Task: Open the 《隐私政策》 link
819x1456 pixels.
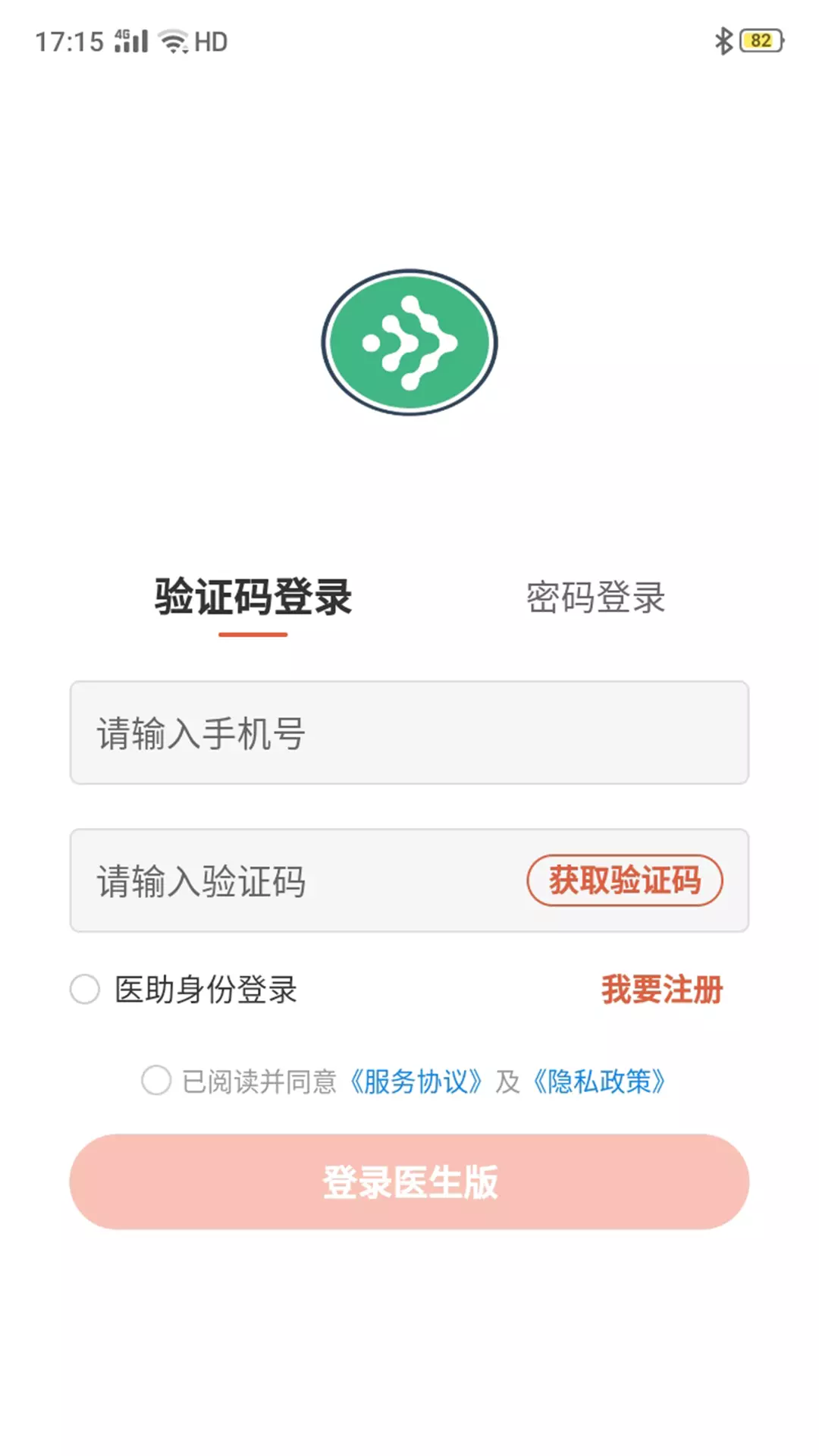Action: coord(599,1081)
